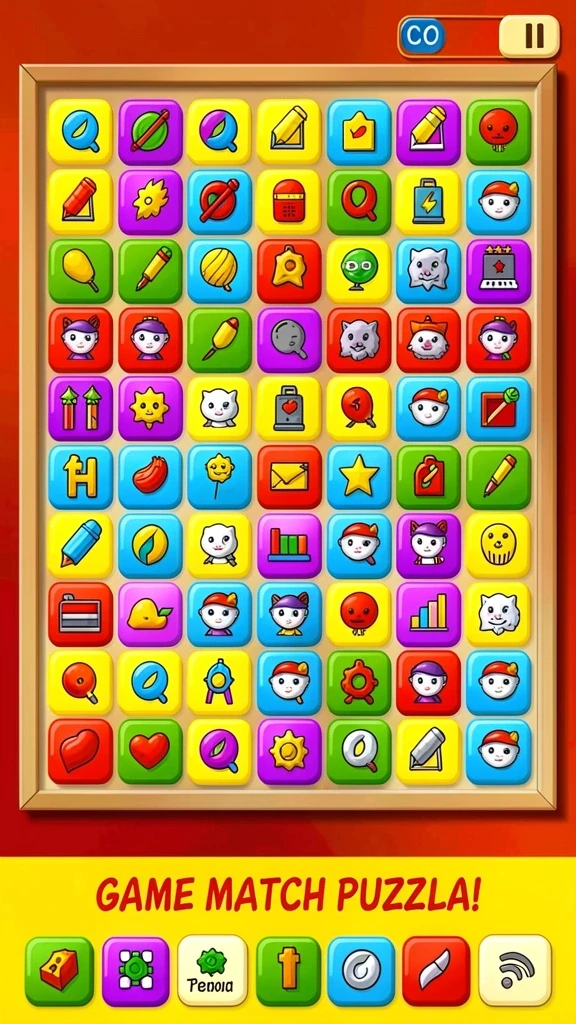
Task: Tap the wifi signal power-up
Action: (x=515, y=970)
